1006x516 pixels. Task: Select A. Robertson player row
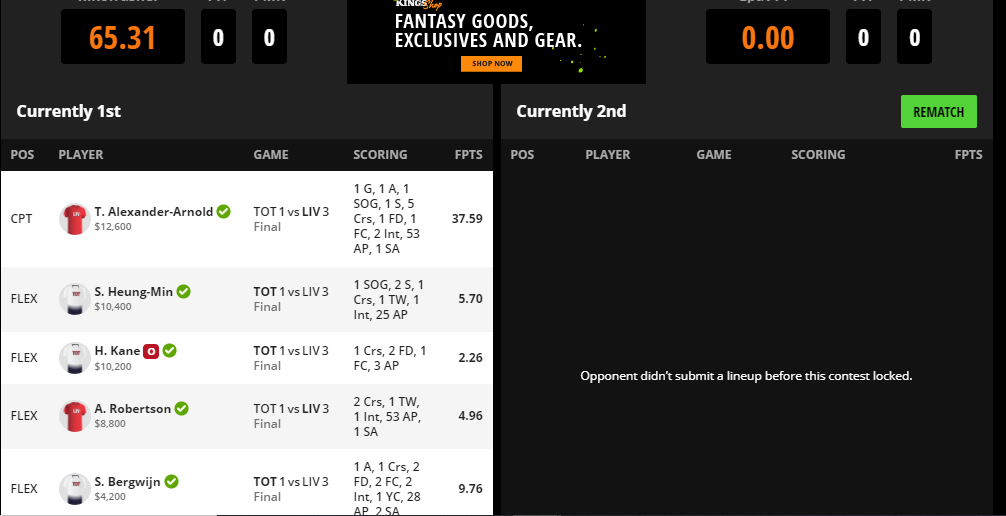132,409
